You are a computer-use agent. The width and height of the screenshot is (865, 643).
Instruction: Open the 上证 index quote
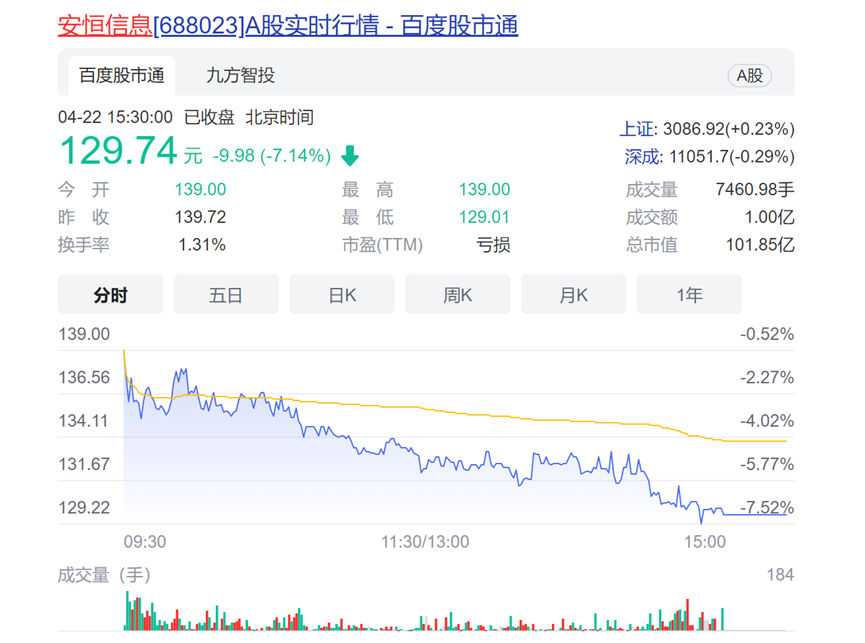click(x=637, y=129)
